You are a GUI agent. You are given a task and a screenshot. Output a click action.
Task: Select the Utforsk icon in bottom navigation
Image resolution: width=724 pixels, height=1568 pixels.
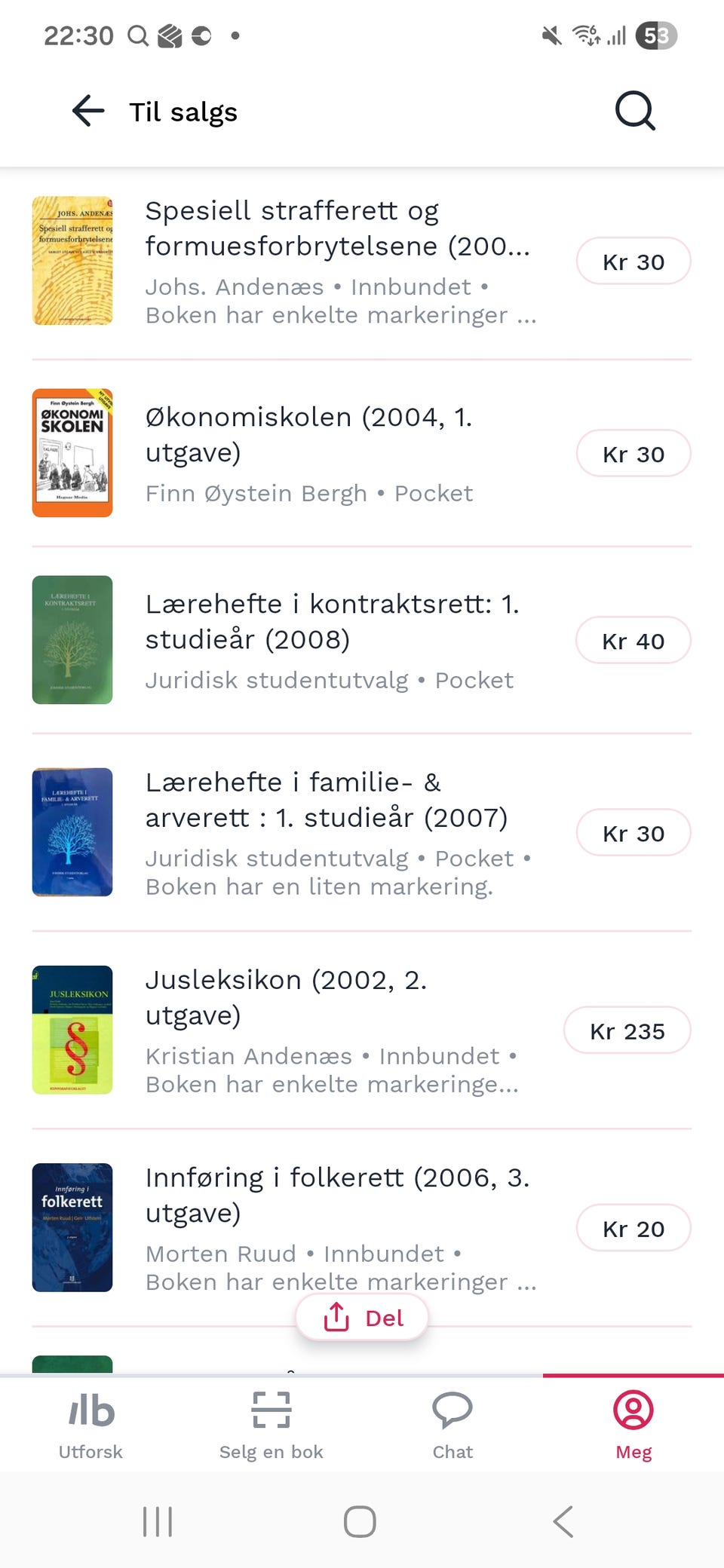(x=89, y=1411)
